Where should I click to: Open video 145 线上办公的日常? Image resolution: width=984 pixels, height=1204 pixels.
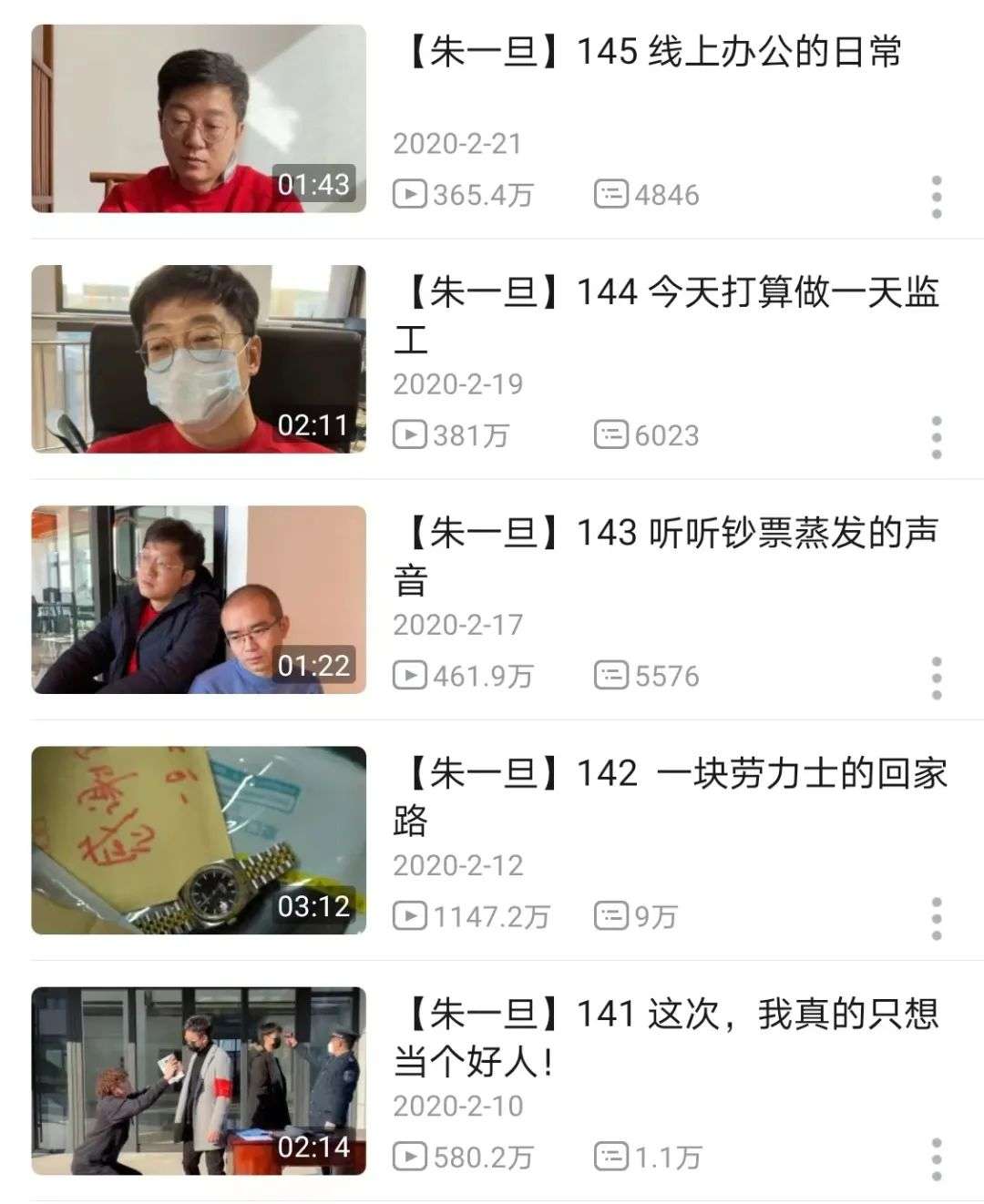[x=199, y=118]
